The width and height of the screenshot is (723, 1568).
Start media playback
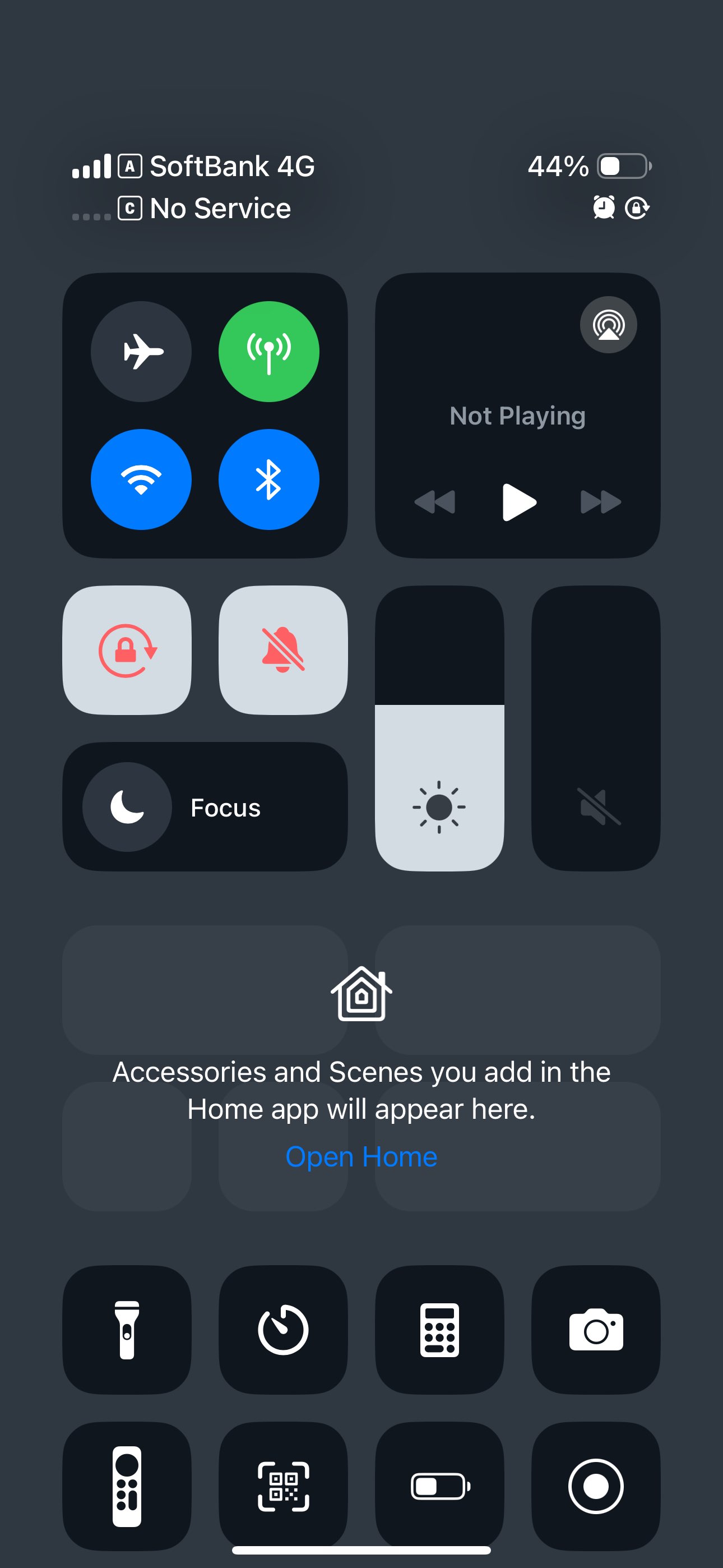[518, 502]
